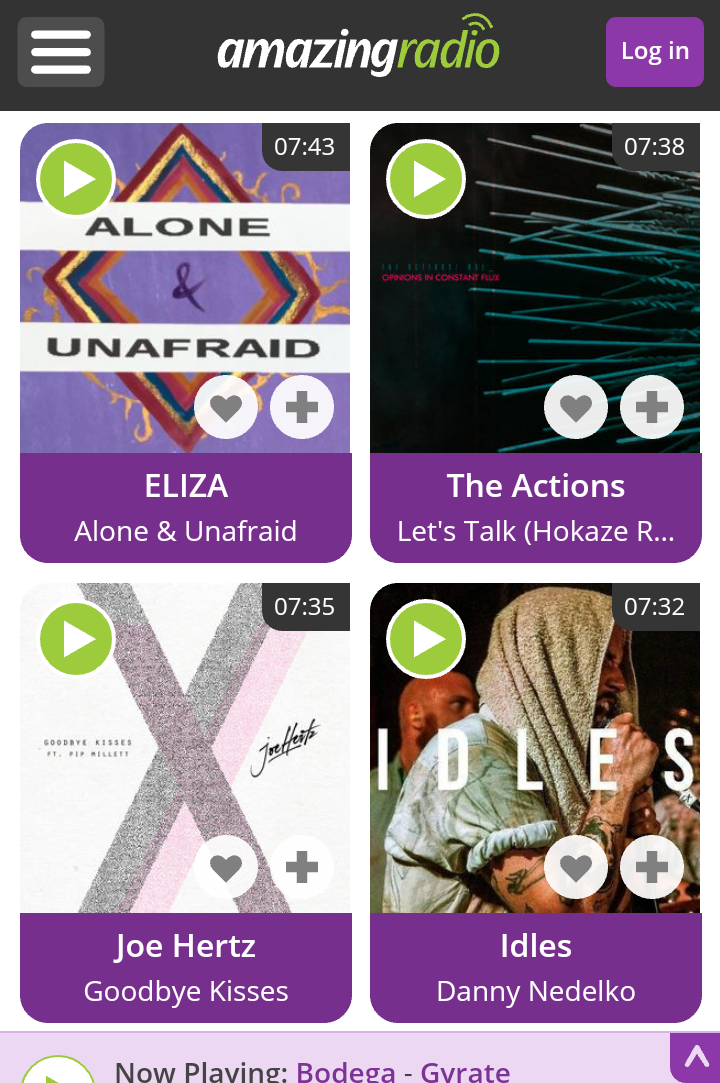Play Goodbye Kisses by Joe Hertz

pos(76,639)
